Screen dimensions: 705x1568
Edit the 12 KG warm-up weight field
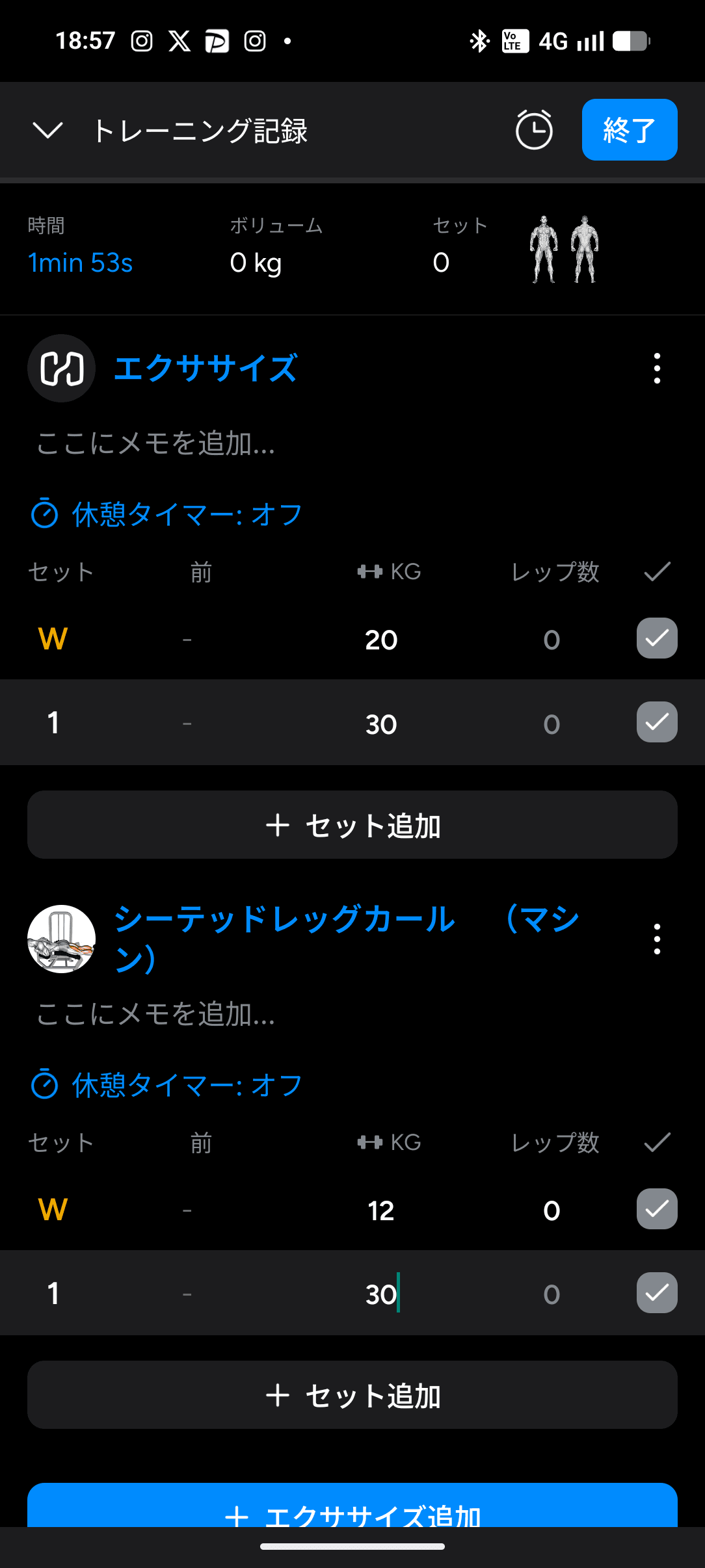381,1210
